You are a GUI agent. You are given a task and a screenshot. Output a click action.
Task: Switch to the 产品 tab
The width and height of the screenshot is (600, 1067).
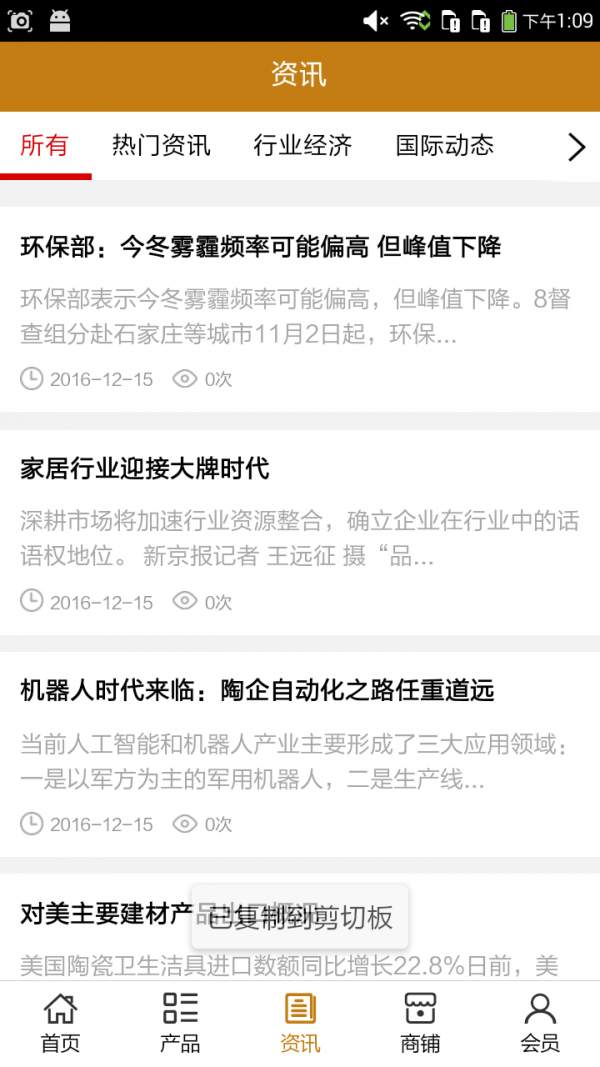point(180,1023)
